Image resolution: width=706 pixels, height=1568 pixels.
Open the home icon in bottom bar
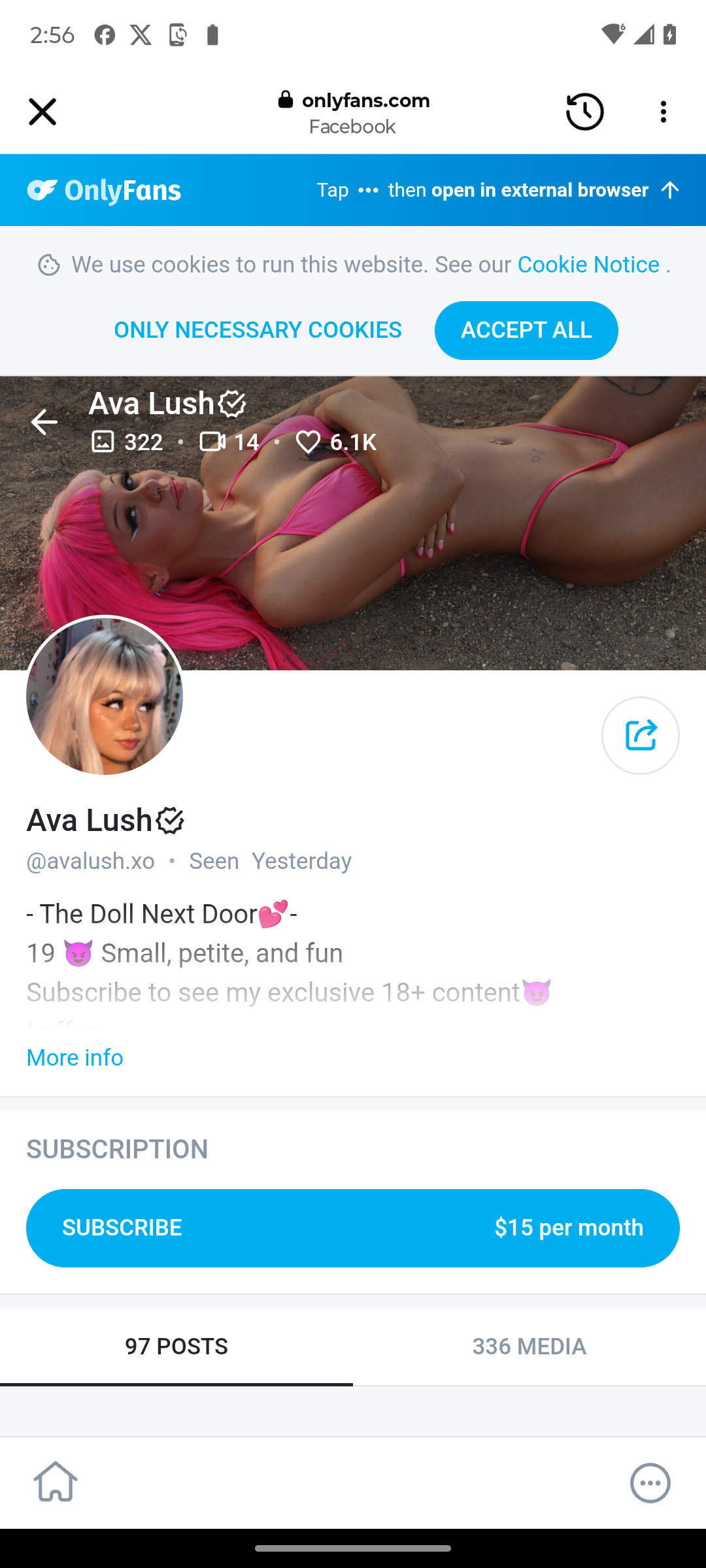[56, 1482]
